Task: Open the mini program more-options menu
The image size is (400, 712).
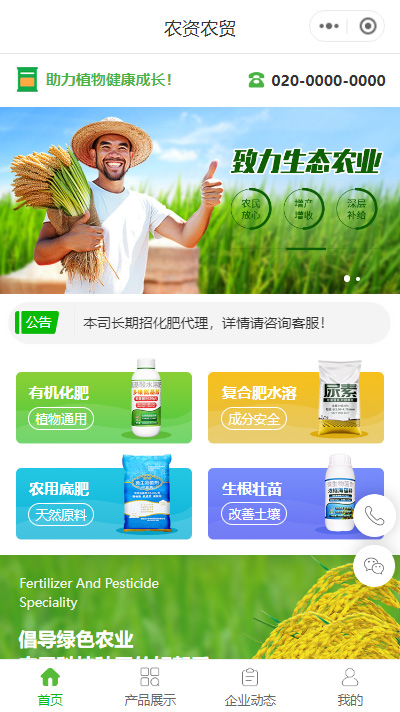Action: (329, 26)
